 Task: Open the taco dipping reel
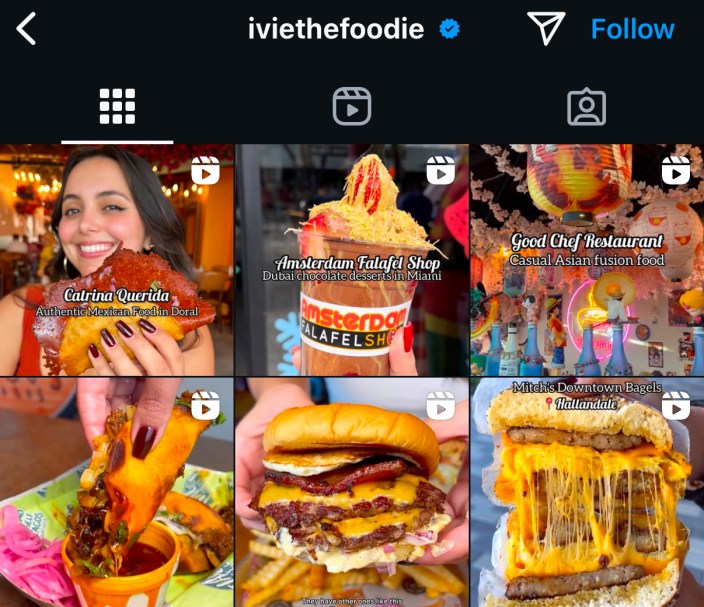[x=116, y=493]
